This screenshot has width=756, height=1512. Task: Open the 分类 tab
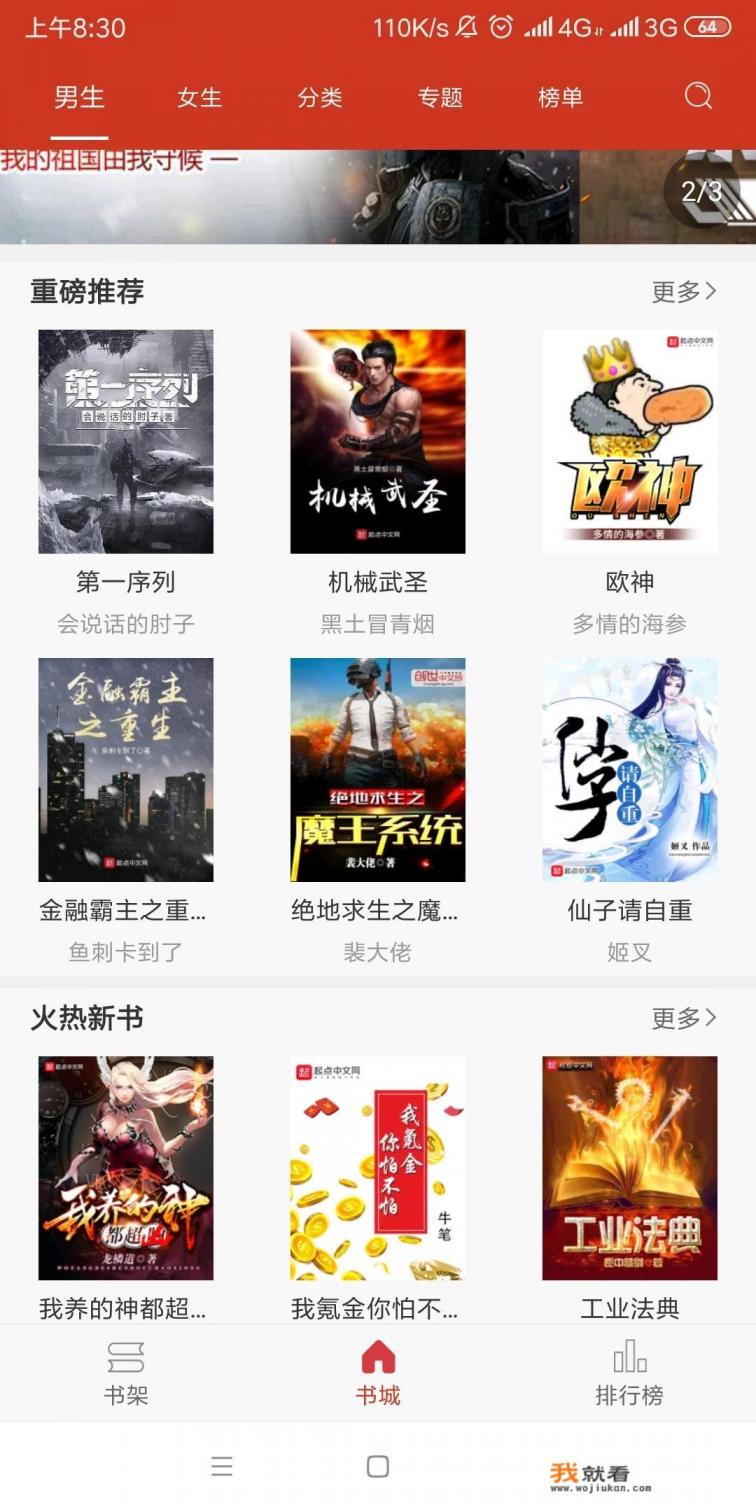(320, 97)
